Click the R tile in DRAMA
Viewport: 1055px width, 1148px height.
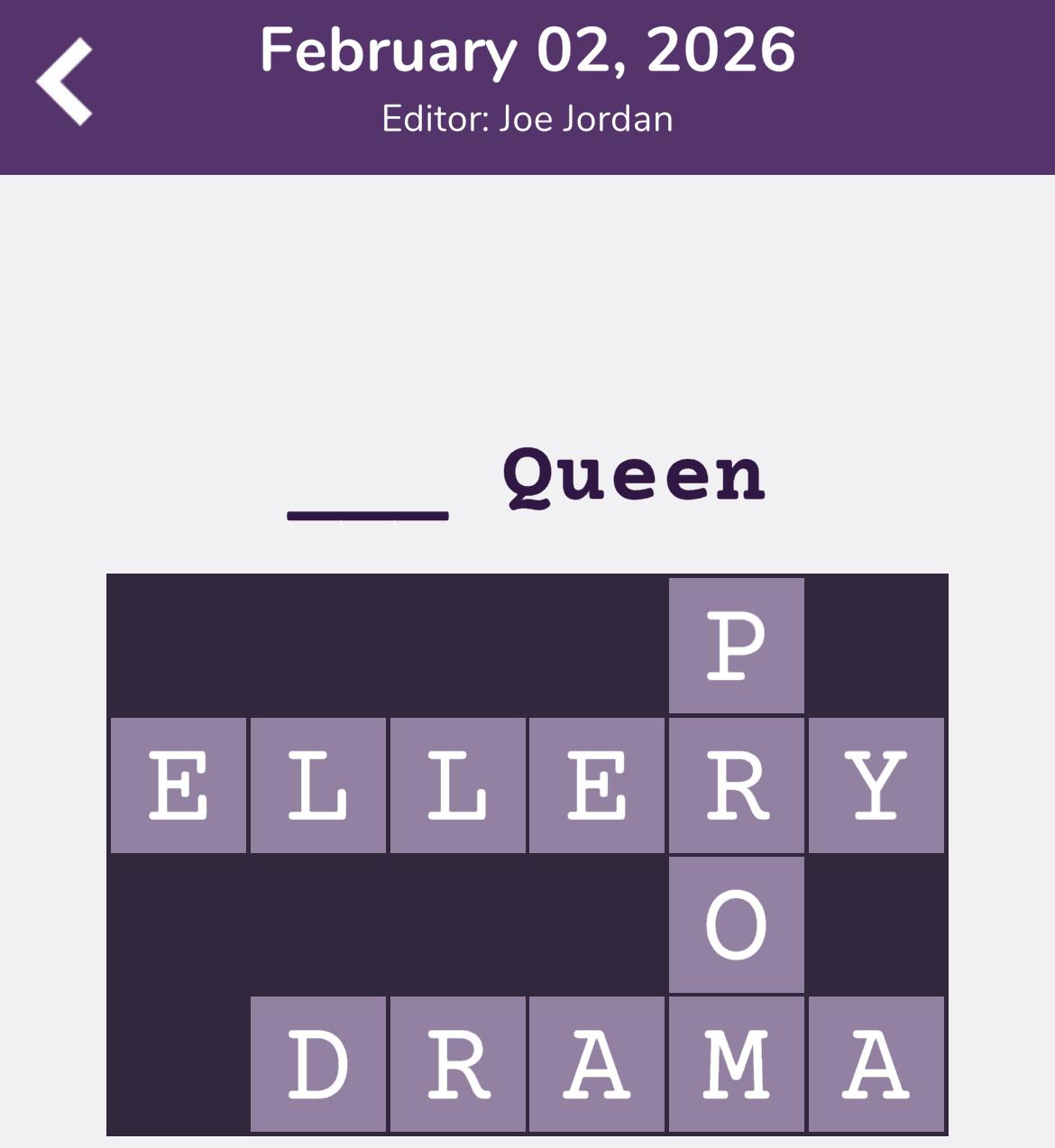point(457,1064)
